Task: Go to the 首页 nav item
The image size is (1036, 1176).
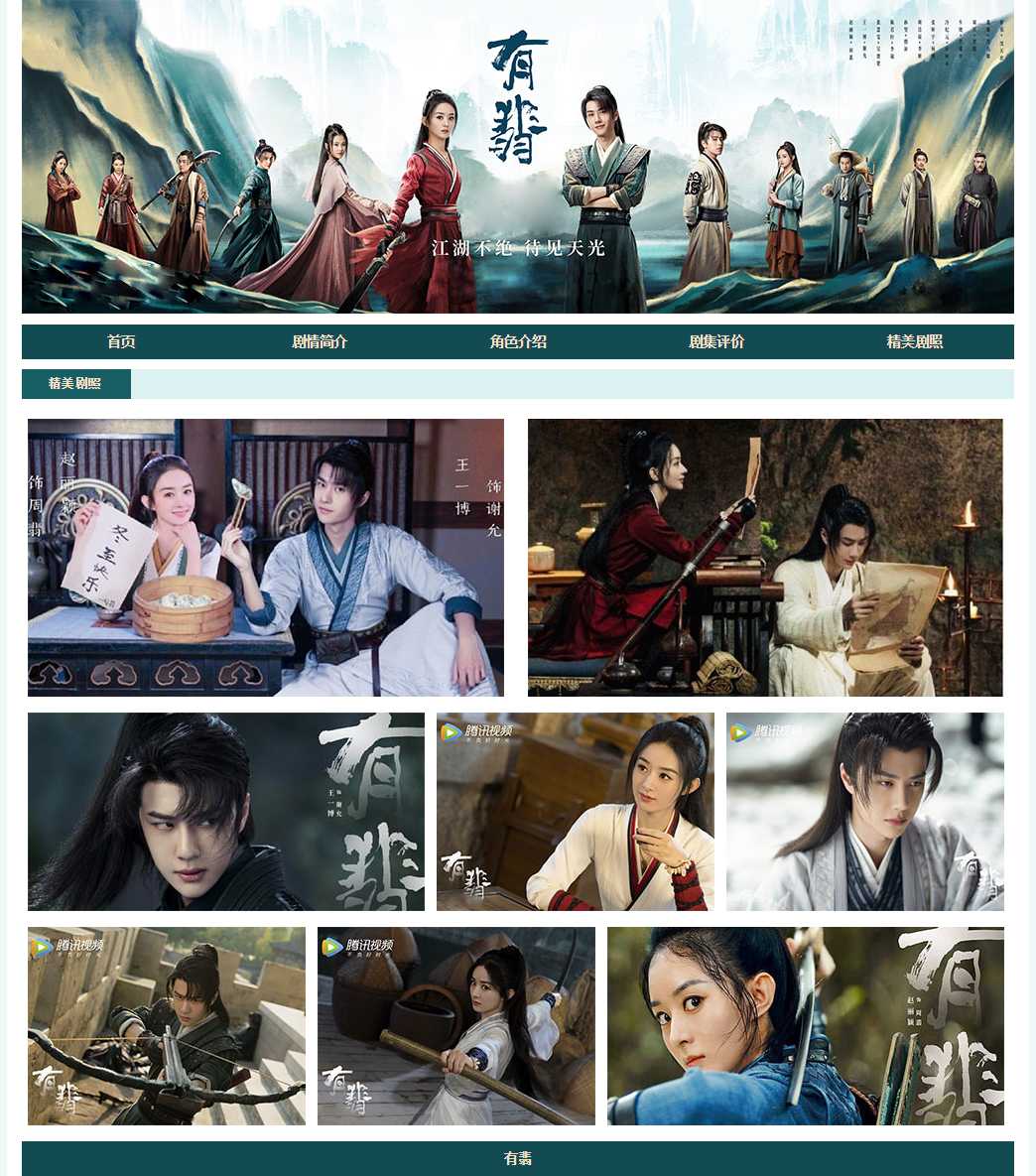Action: tap(121, 341)
